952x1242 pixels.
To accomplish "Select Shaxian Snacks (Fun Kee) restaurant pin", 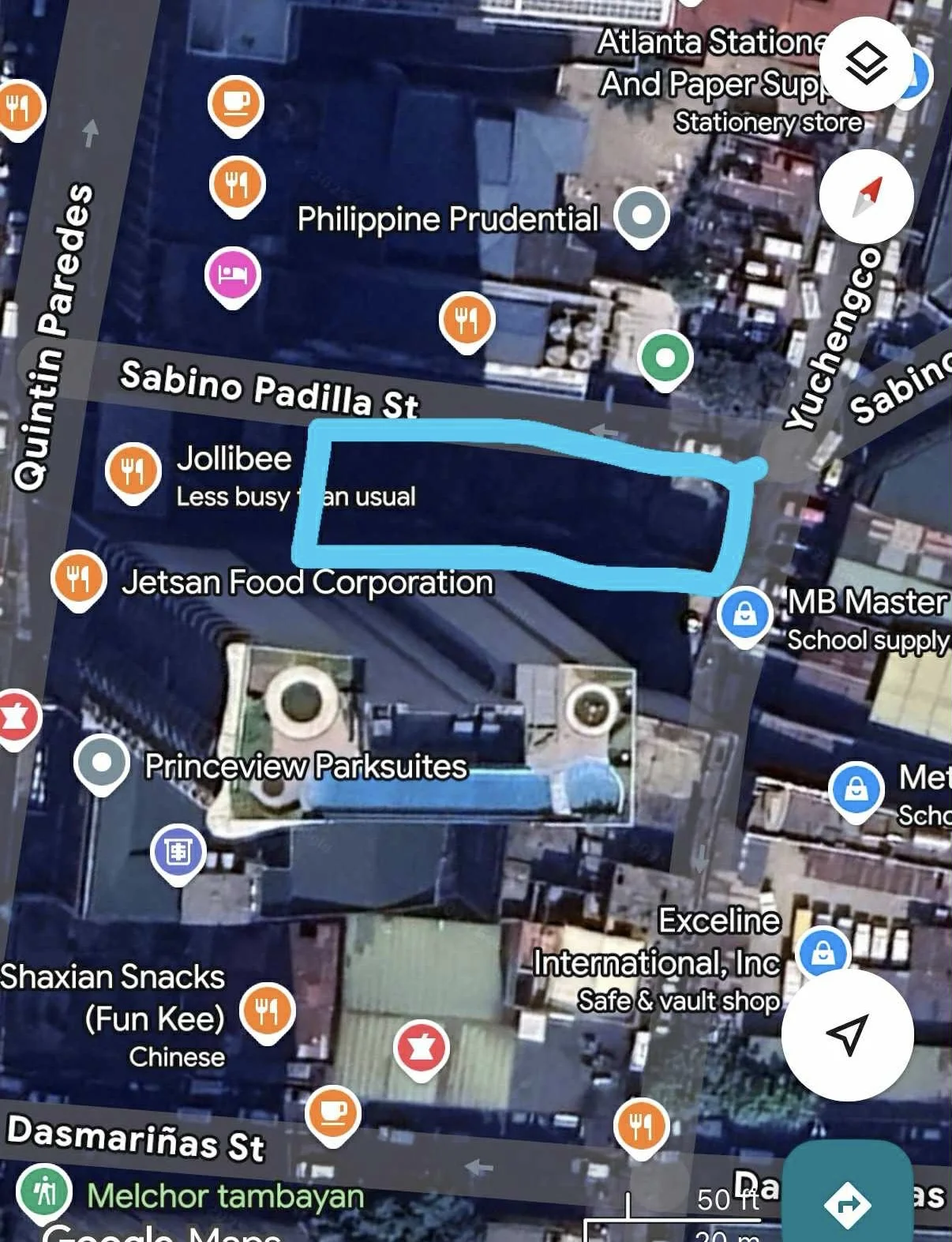I will click(x=267, y=1010).
